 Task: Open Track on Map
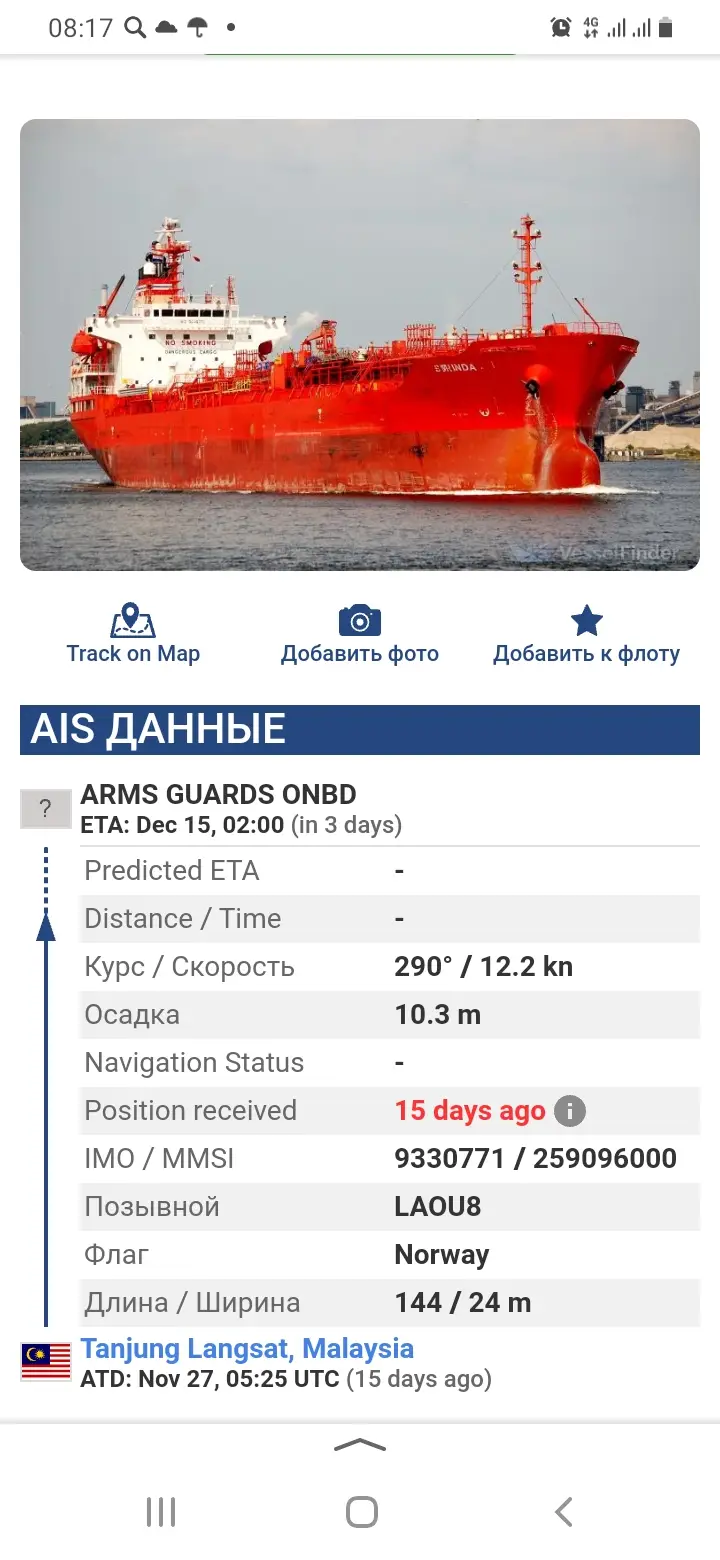(133, 635)
